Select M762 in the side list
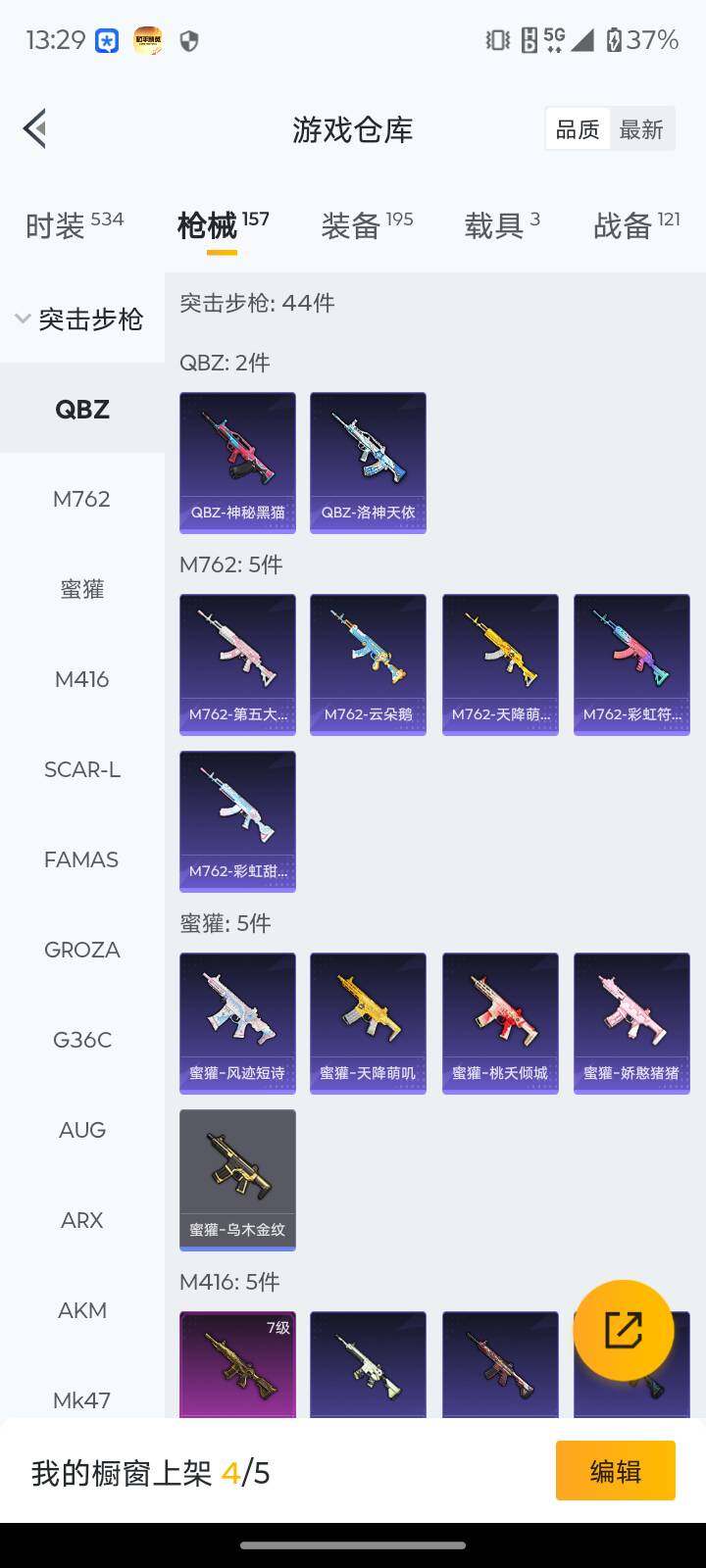 (81, 499)
